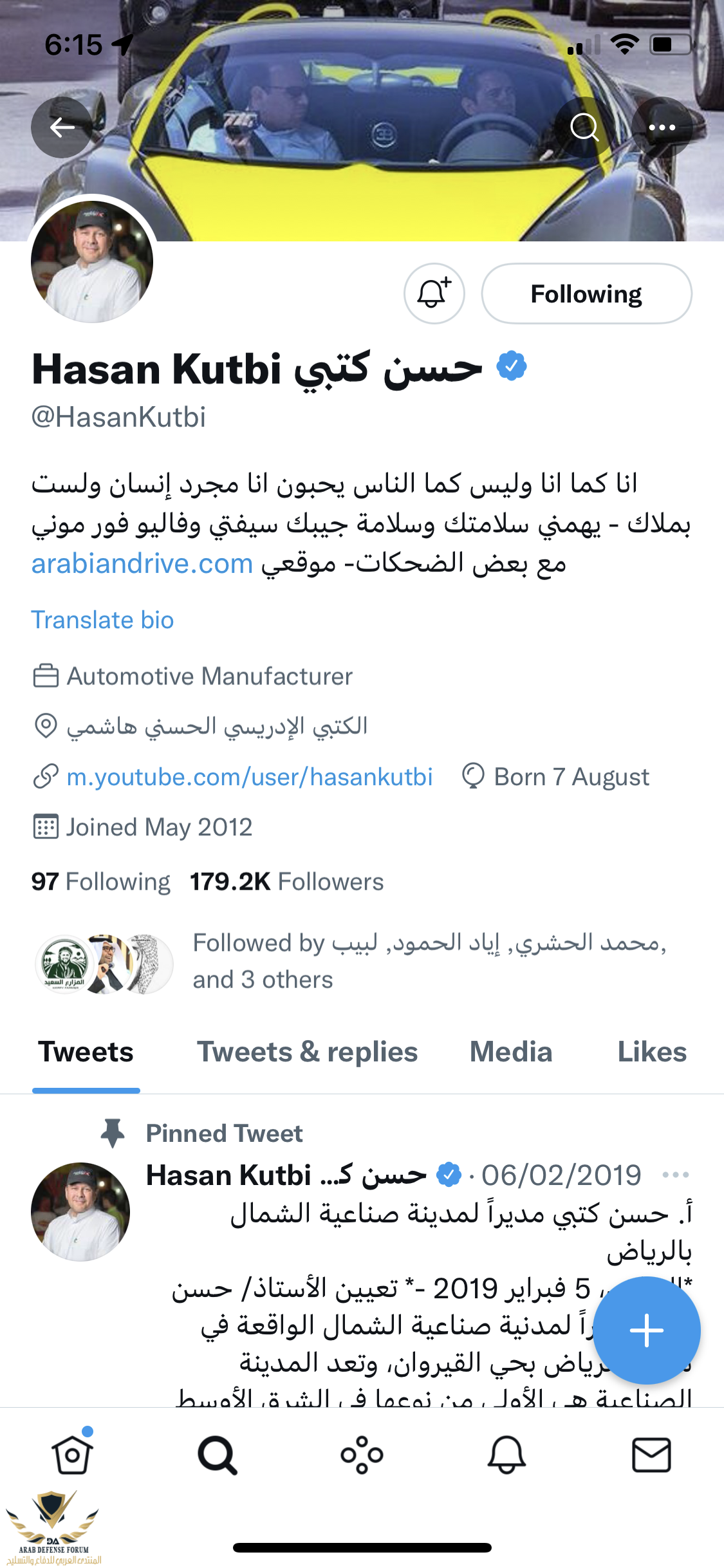Switch to the Likes tab

tap(651, 1052)
